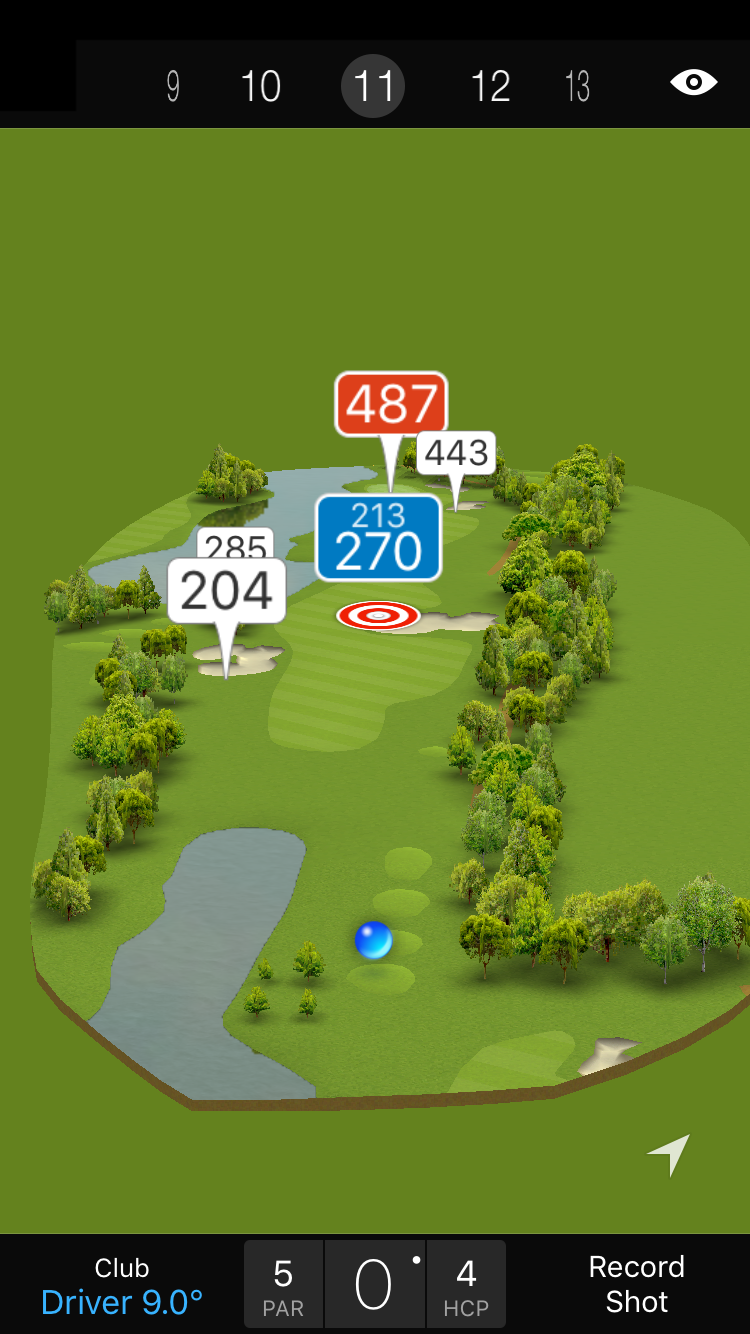Select the current hole 11 indicator

[373, 87]
